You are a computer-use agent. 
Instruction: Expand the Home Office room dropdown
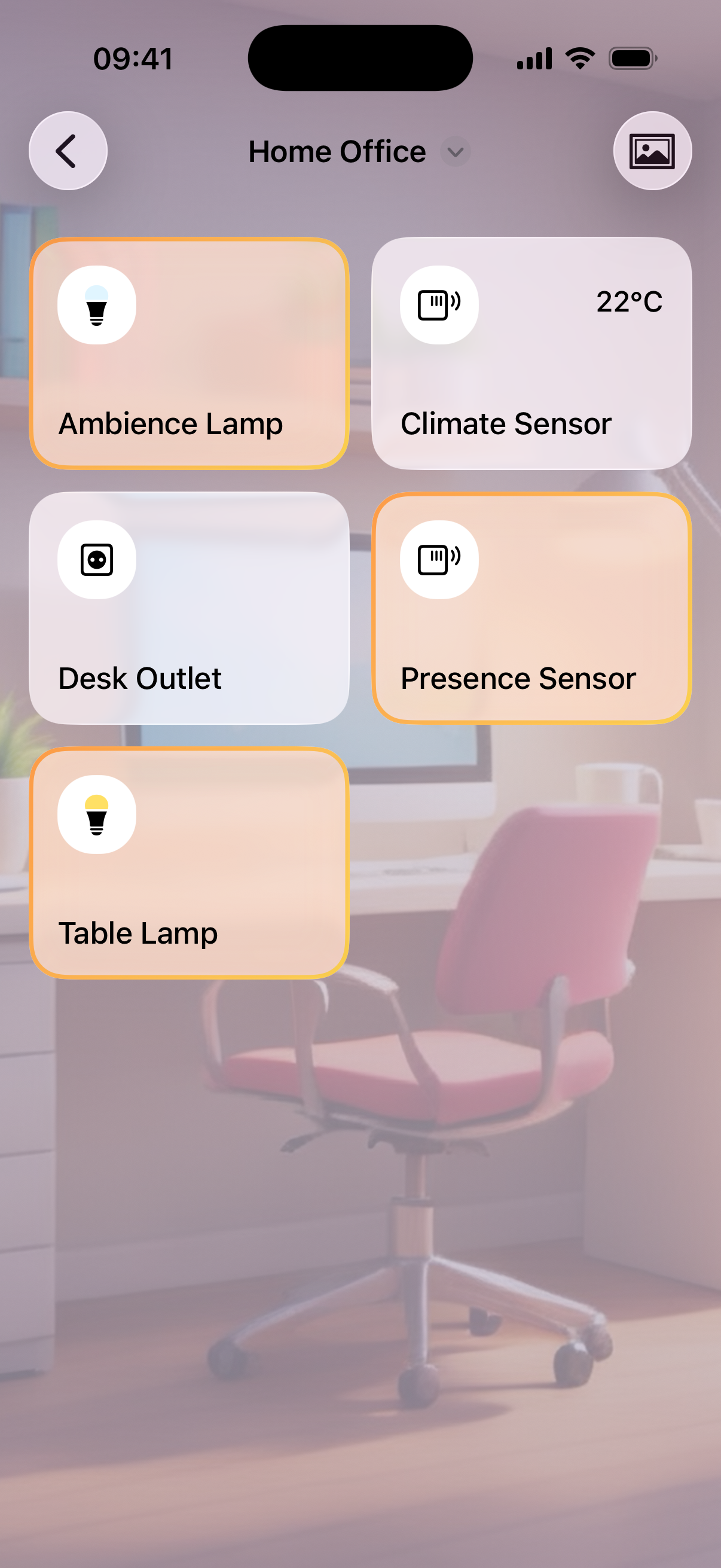(x=455, y=151)
